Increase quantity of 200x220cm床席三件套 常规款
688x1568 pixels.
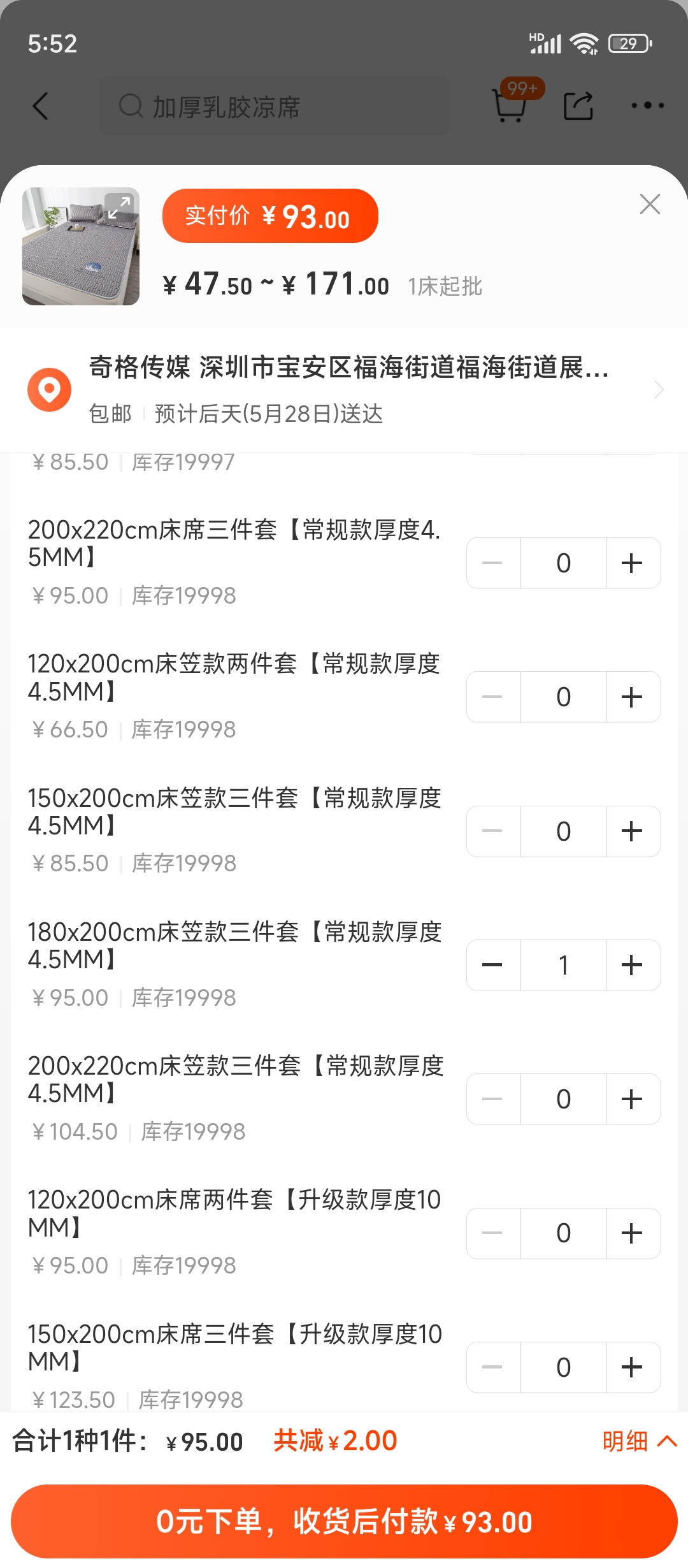pyautogui.click(x=632, y=563)
